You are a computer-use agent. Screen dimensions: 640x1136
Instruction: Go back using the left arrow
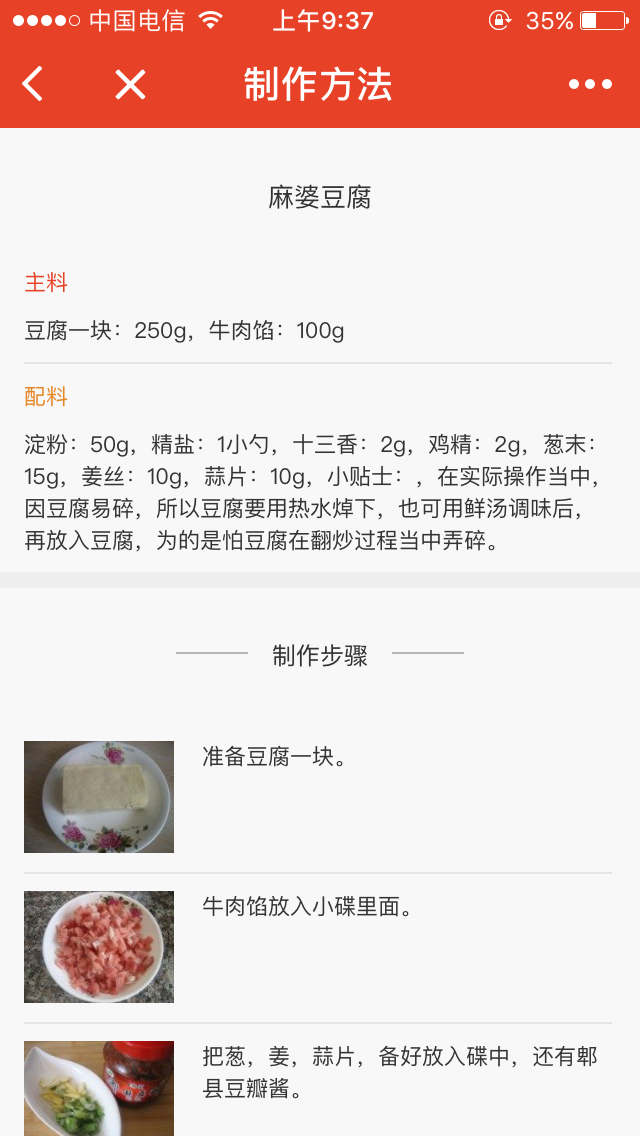point(33,85)
